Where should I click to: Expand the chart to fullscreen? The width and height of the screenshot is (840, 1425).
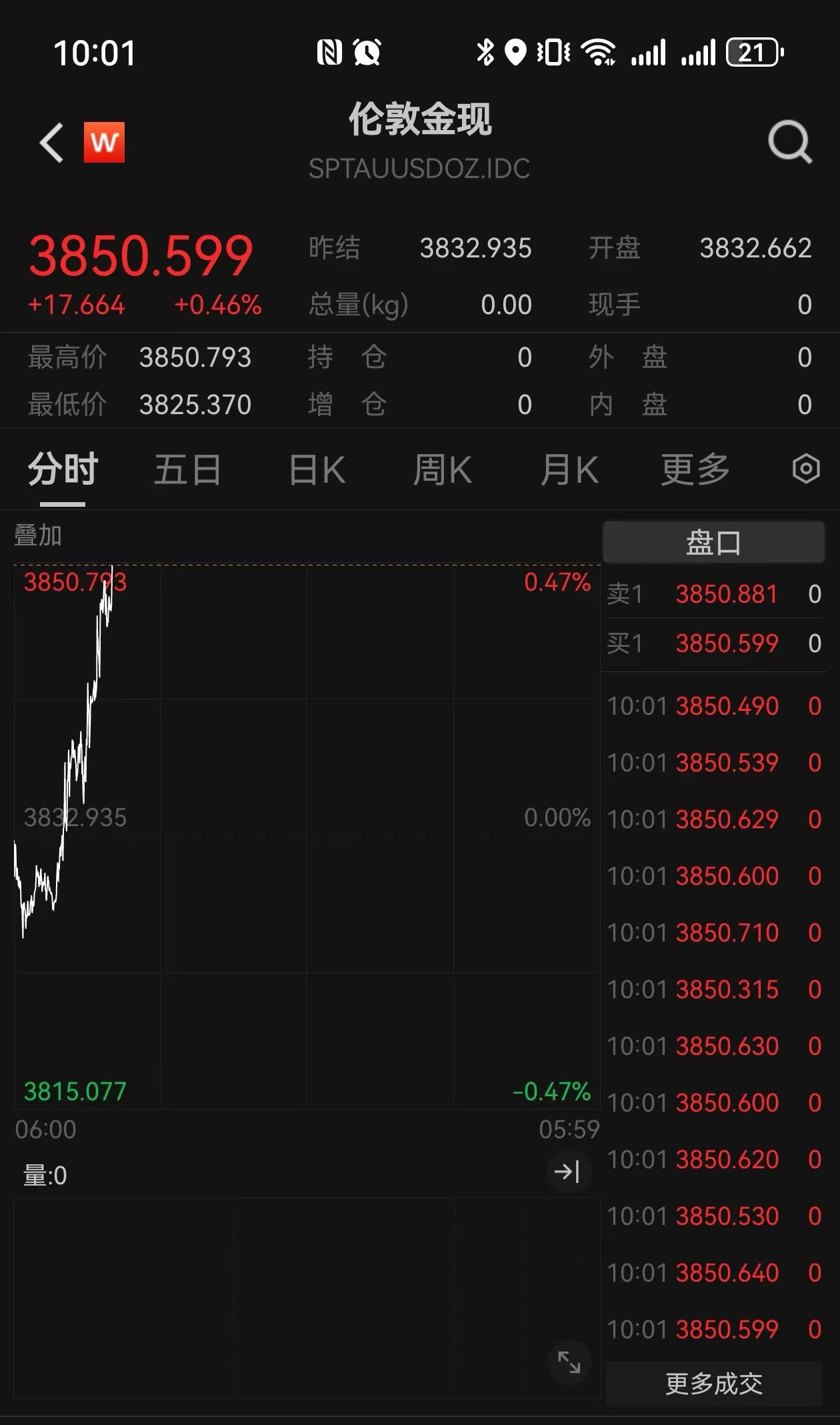[569, 1362]
